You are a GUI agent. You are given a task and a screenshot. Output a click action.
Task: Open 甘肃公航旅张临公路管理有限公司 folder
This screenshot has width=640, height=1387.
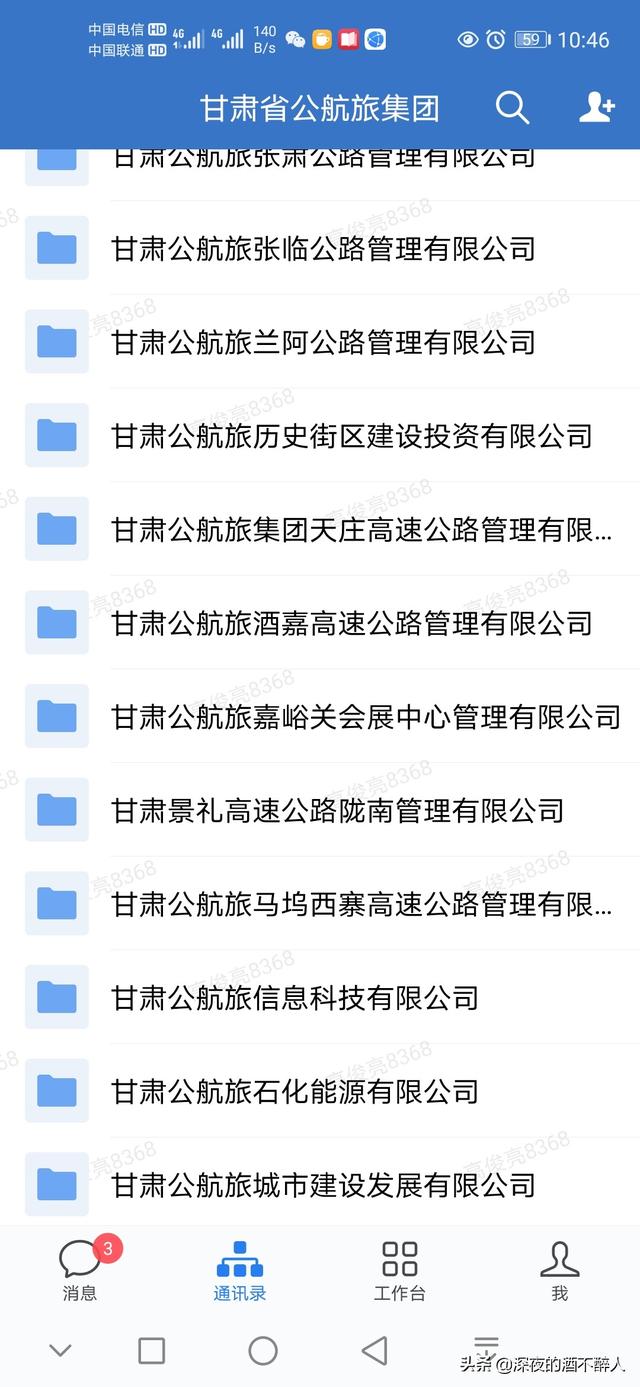tap(320, 248)
